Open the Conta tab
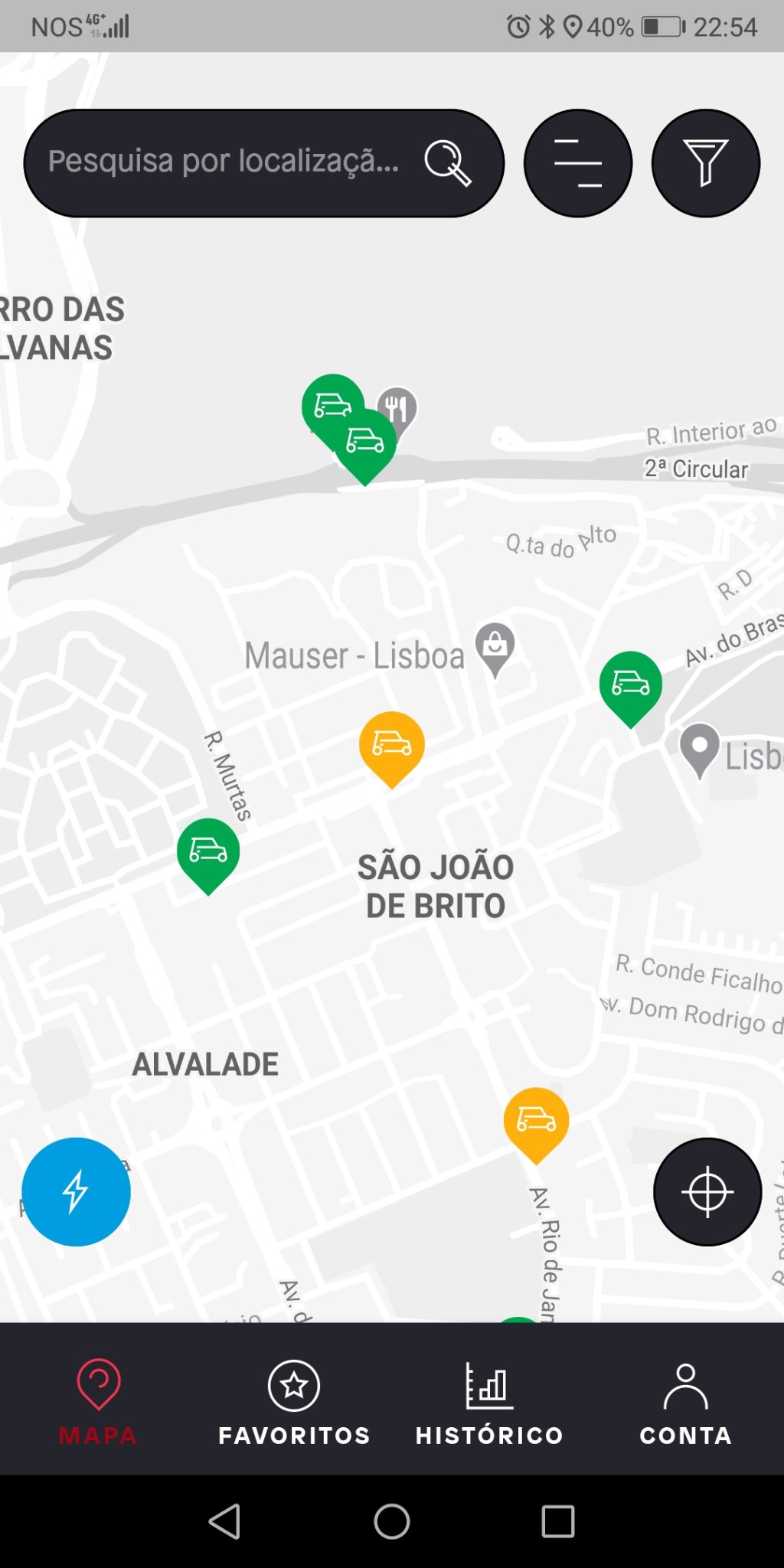Image resolution: width=784 pixels, height=1568 pixels. (x=685, y=1403)
